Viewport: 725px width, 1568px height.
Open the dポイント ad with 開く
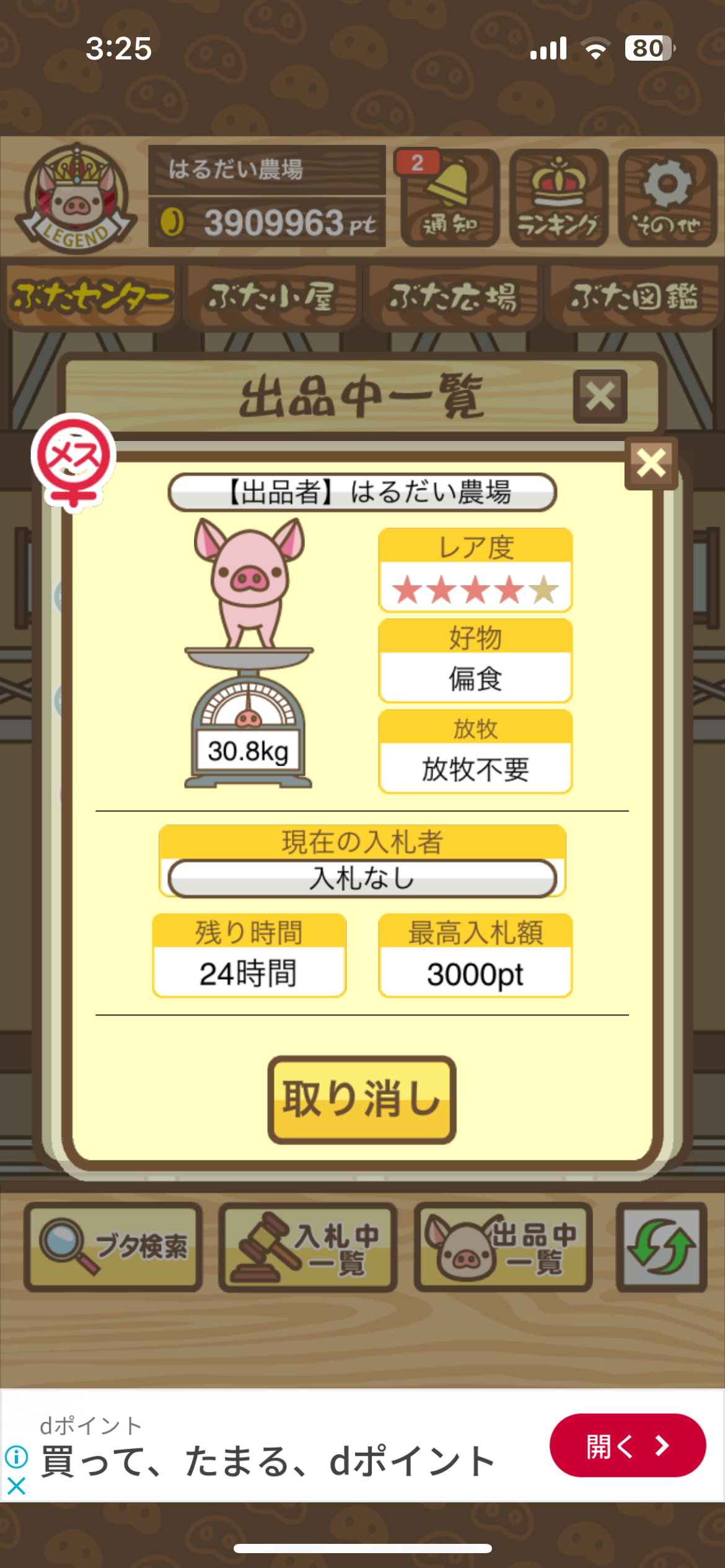pyautogui.click(x=627, y=1445)
